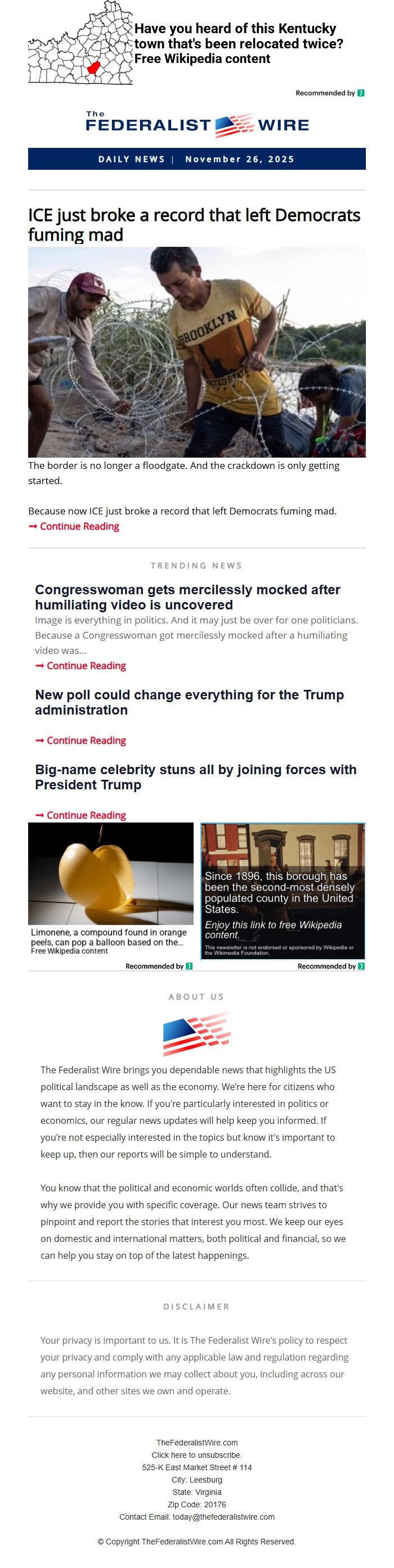The width and height of the screenshot is (394, 1568).
Task: Continue reading the celebrity Trump story
Action: tap(86, 816)
